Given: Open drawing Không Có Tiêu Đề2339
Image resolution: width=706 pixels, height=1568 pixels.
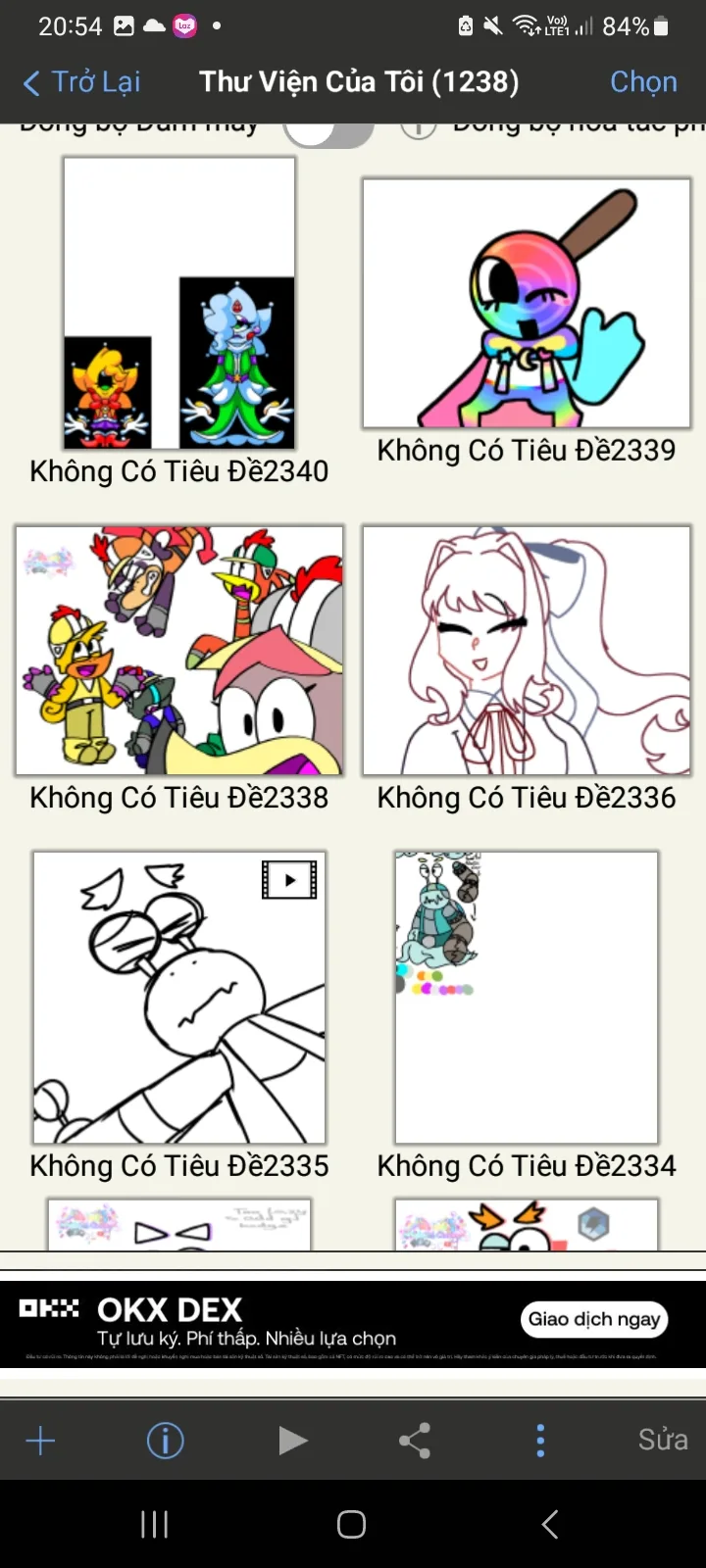Looking at the screenshot, I should click(527, 303).
